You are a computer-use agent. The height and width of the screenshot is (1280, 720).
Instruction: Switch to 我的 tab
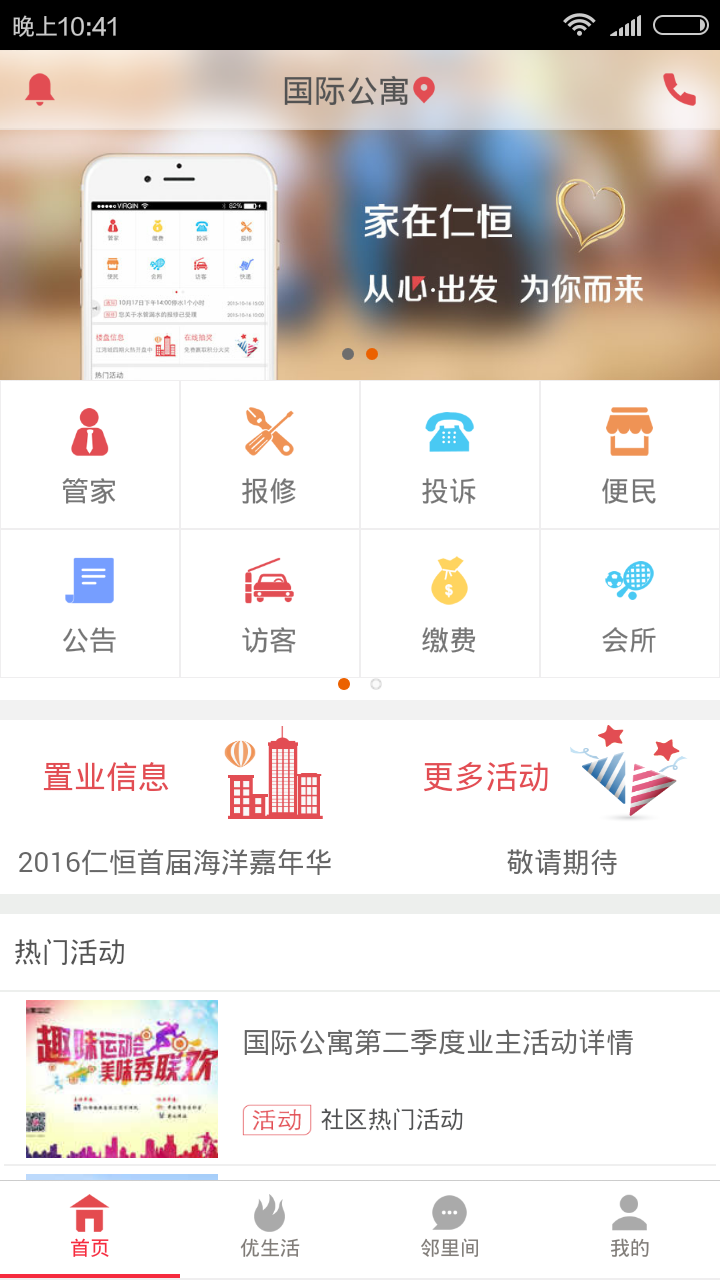pos(630,1228)
